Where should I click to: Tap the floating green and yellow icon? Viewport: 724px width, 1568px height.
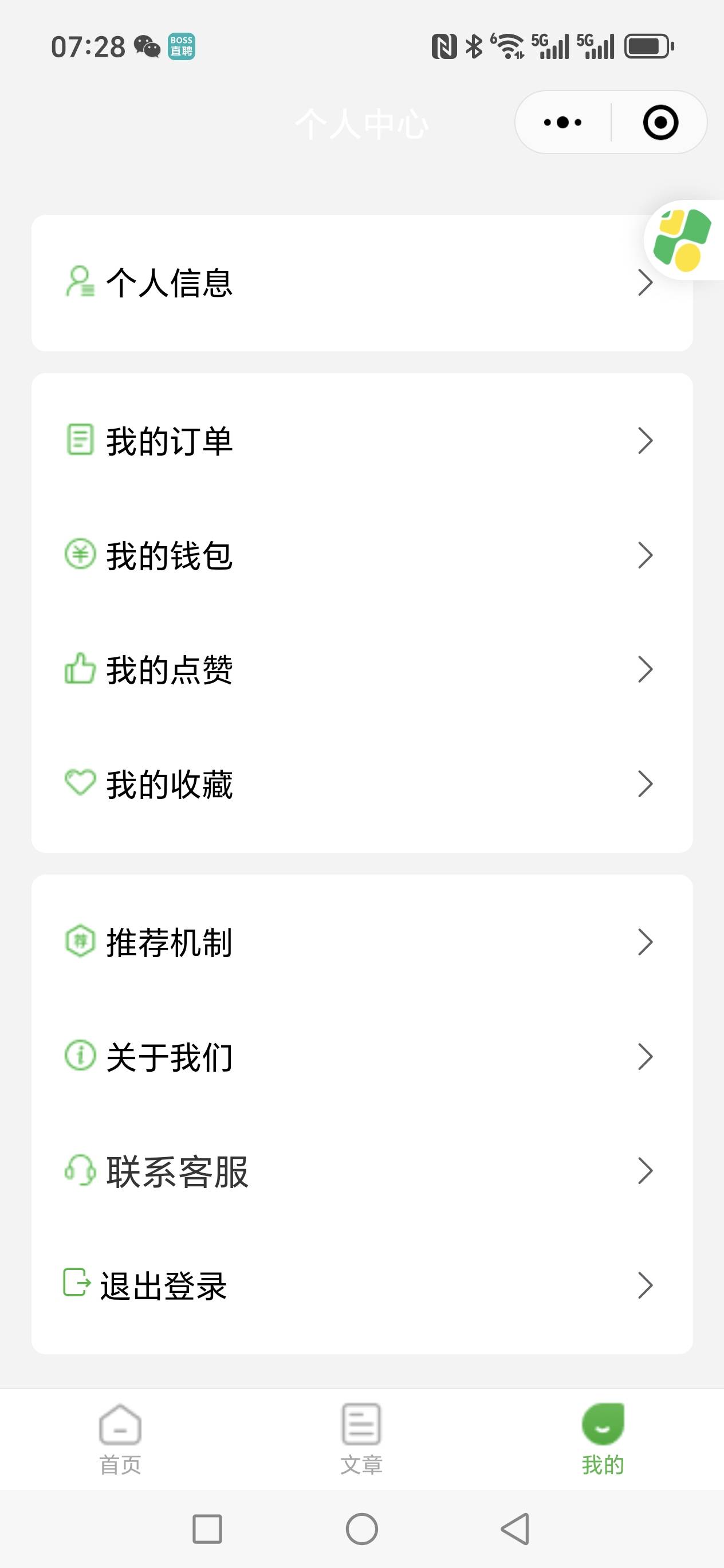683,240
